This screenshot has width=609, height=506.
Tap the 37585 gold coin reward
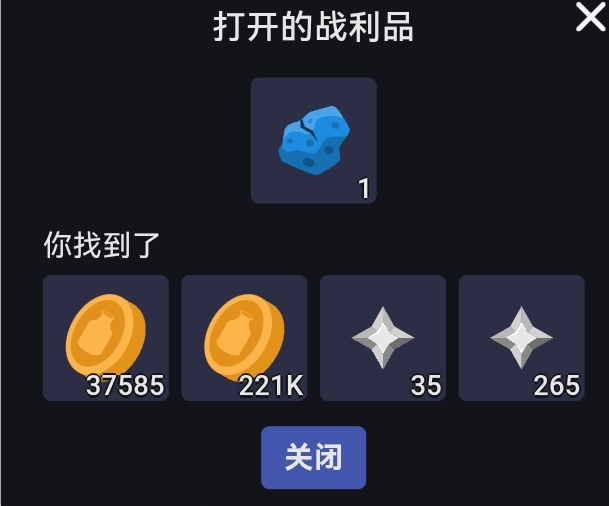(x=106, y=338)
